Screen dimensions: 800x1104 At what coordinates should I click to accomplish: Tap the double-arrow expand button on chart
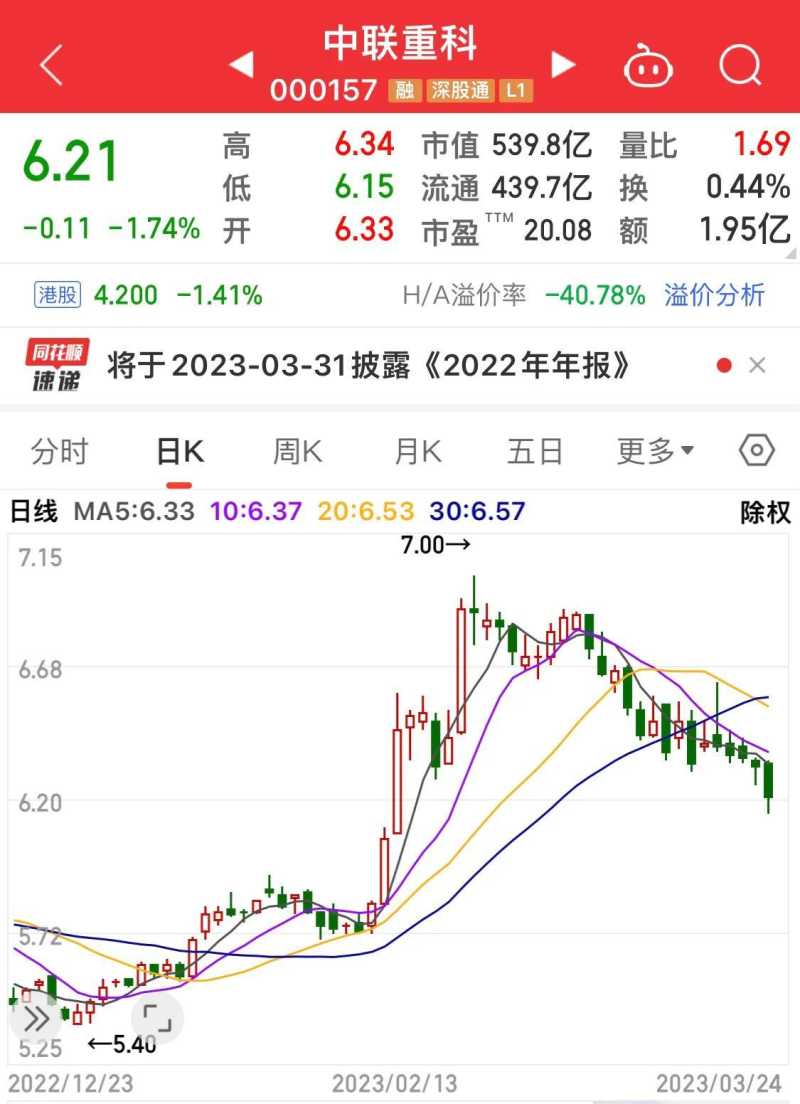[x=37, y=1019]
